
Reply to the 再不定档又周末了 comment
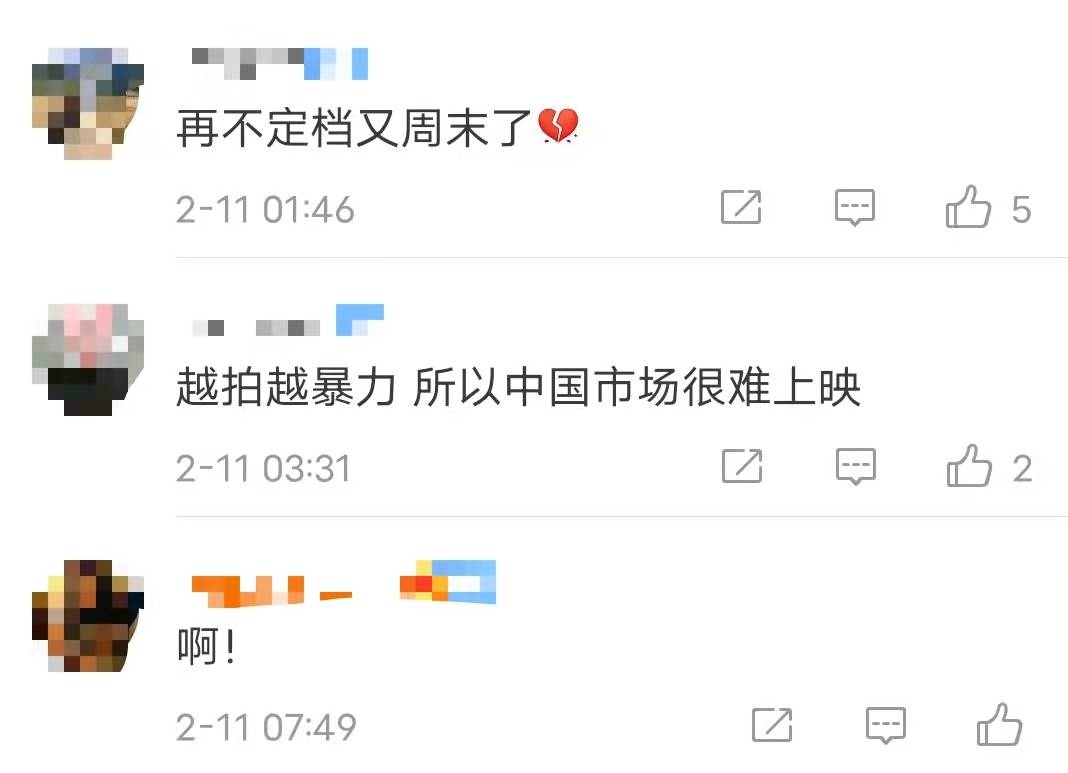tap(855, 208)
